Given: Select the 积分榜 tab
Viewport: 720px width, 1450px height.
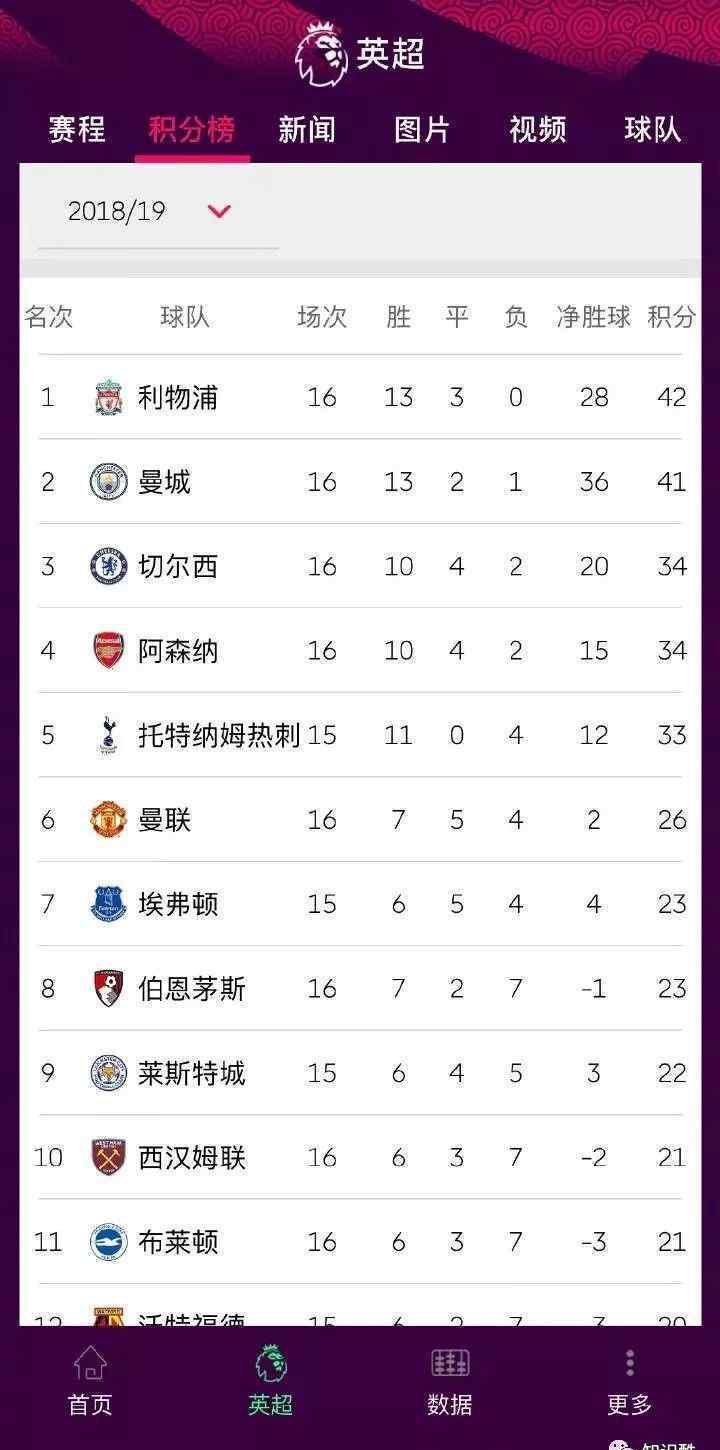Looking at the screenshot, I should click(x=192, y=129).
